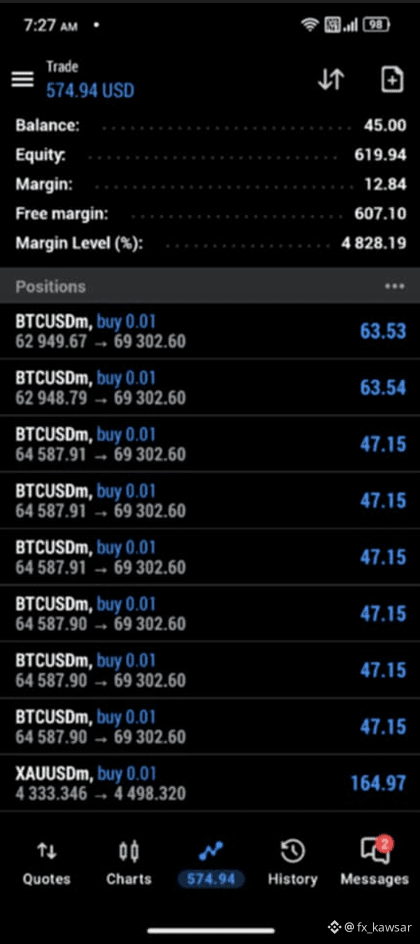
Task: Open BTCUSDm position opened at 62 949.67
Action: tap(210, 331)
